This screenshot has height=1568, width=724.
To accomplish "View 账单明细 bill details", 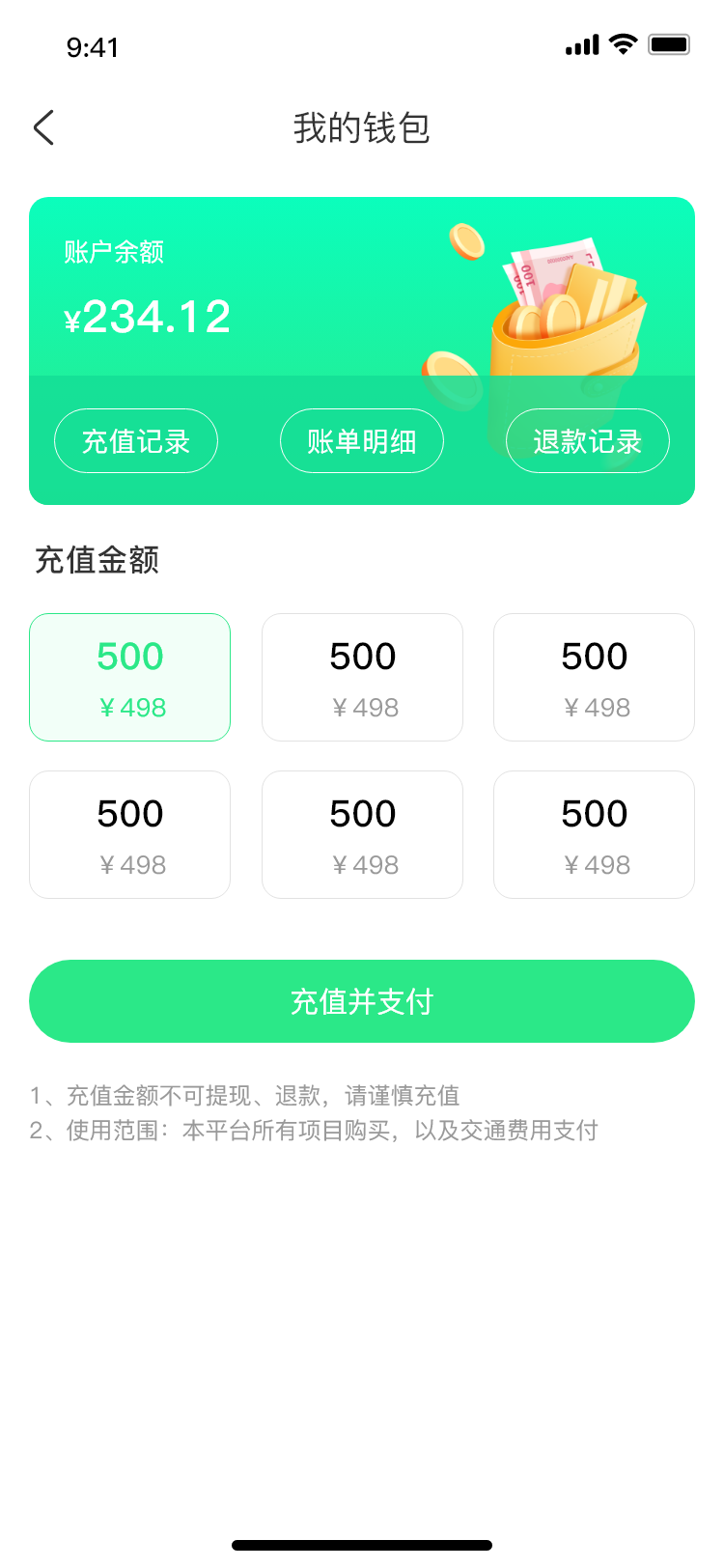I will (x=362, y=441).
